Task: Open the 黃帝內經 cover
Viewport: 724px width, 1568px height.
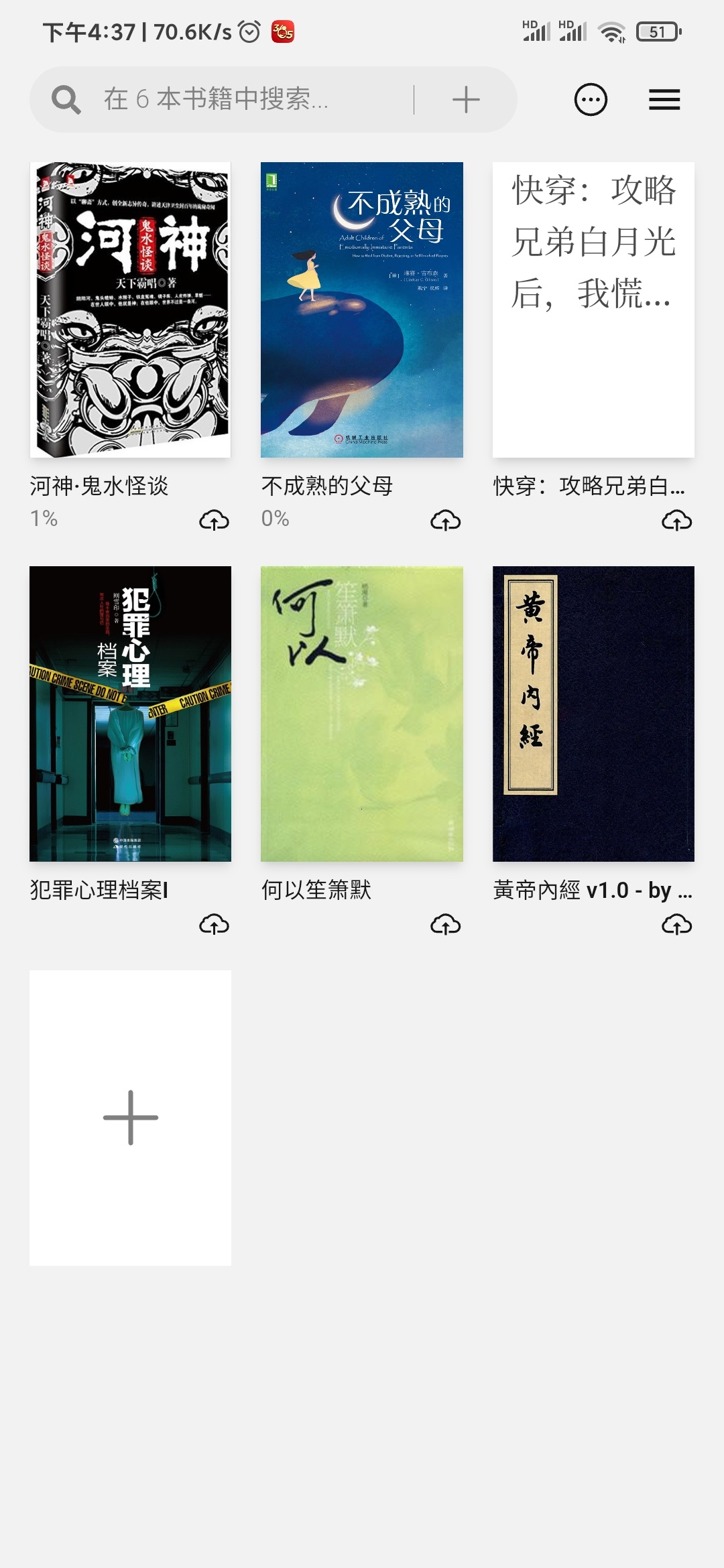Action: tap(593, 714)
